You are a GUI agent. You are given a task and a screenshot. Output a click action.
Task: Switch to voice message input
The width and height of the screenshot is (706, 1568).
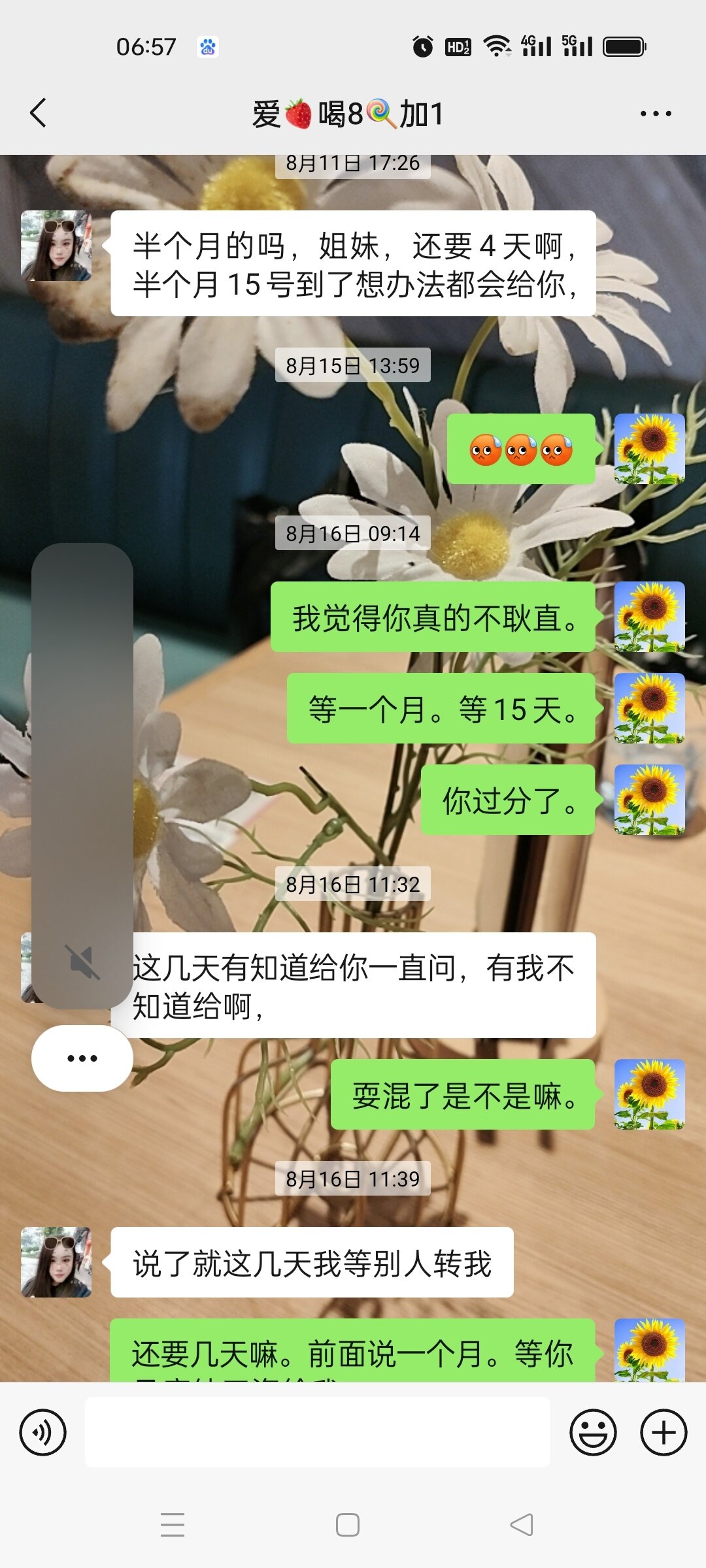pos(43,1433)
